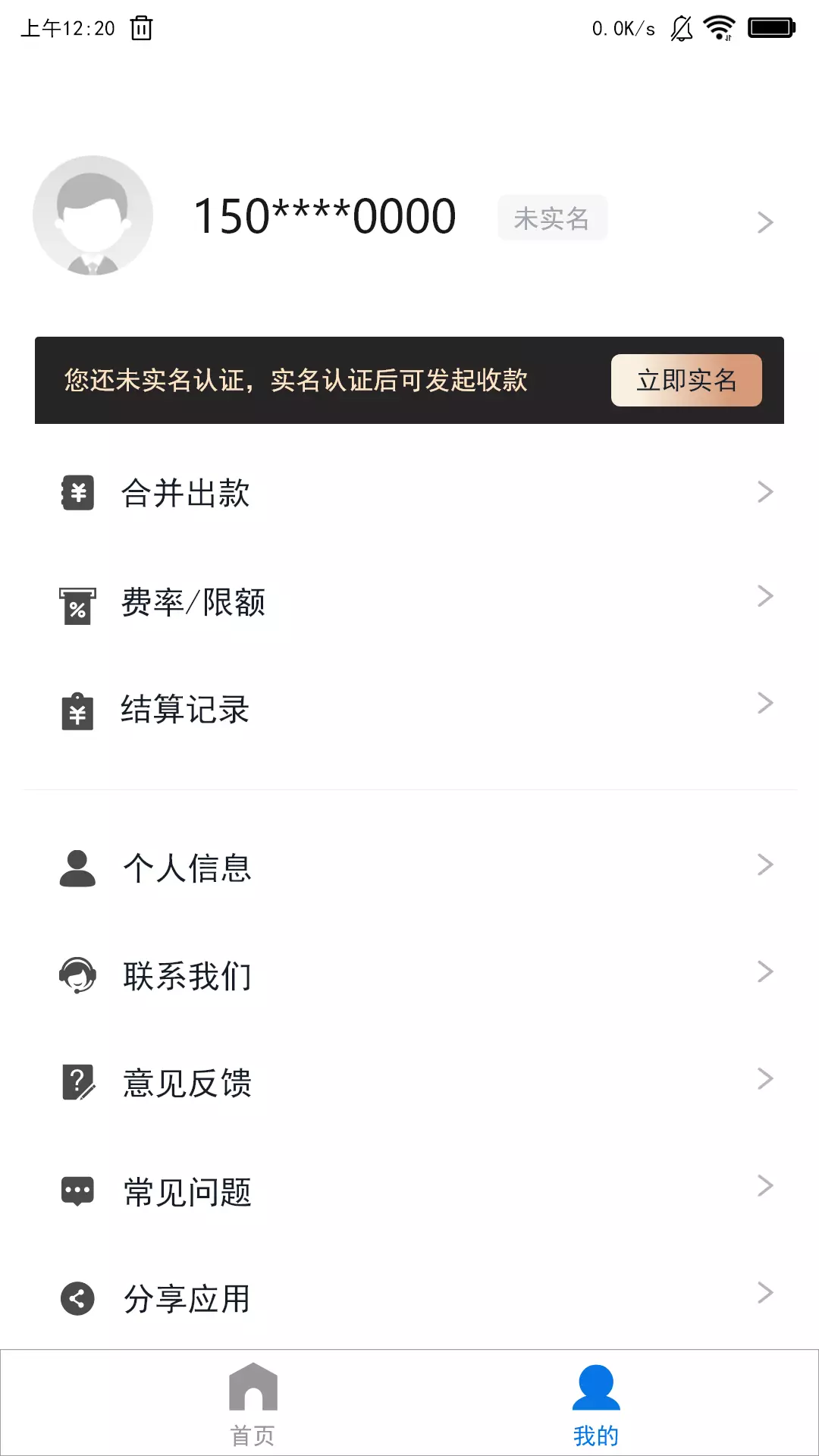Select the 我的 tab
The width and height of the screenshot is (819, 1456).
click(x=596, y=1404)
